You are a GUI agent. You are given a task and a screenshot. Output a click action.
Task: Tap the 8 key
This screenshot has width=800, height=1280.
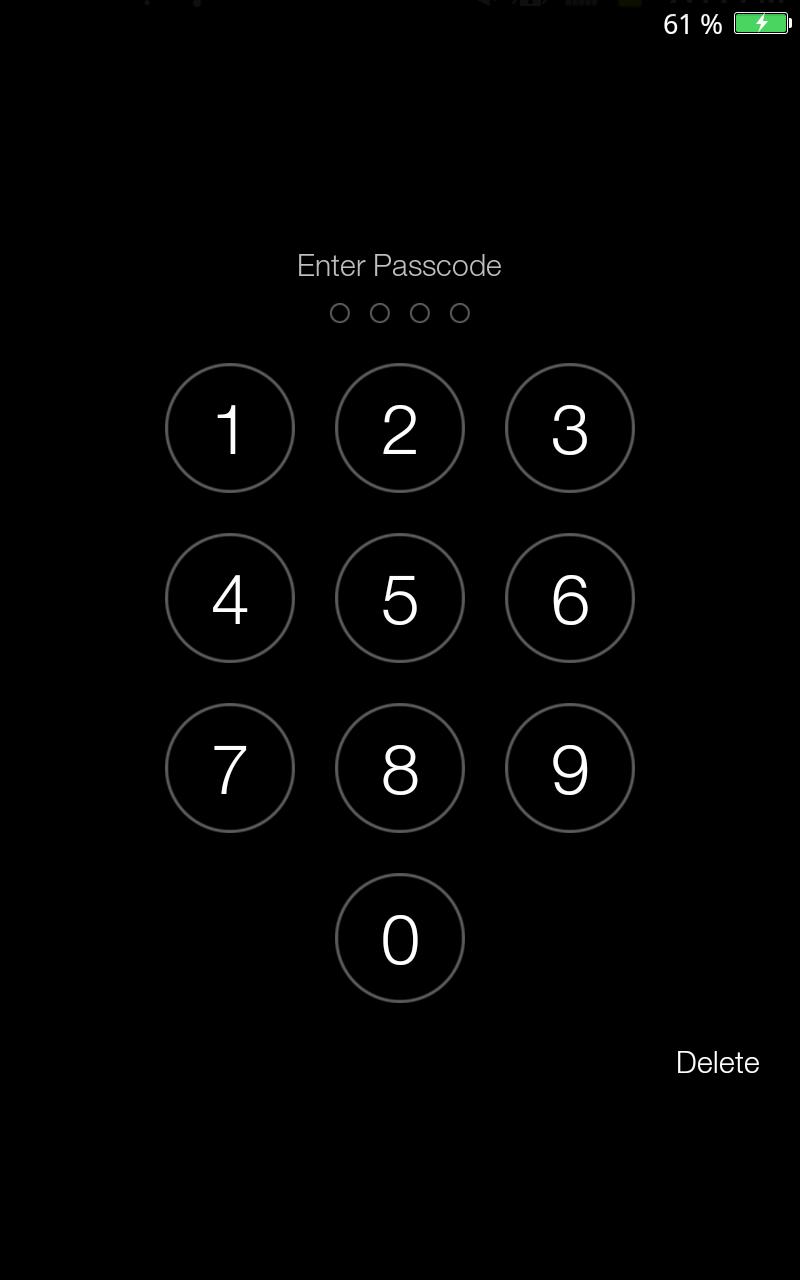pos(399,768)
